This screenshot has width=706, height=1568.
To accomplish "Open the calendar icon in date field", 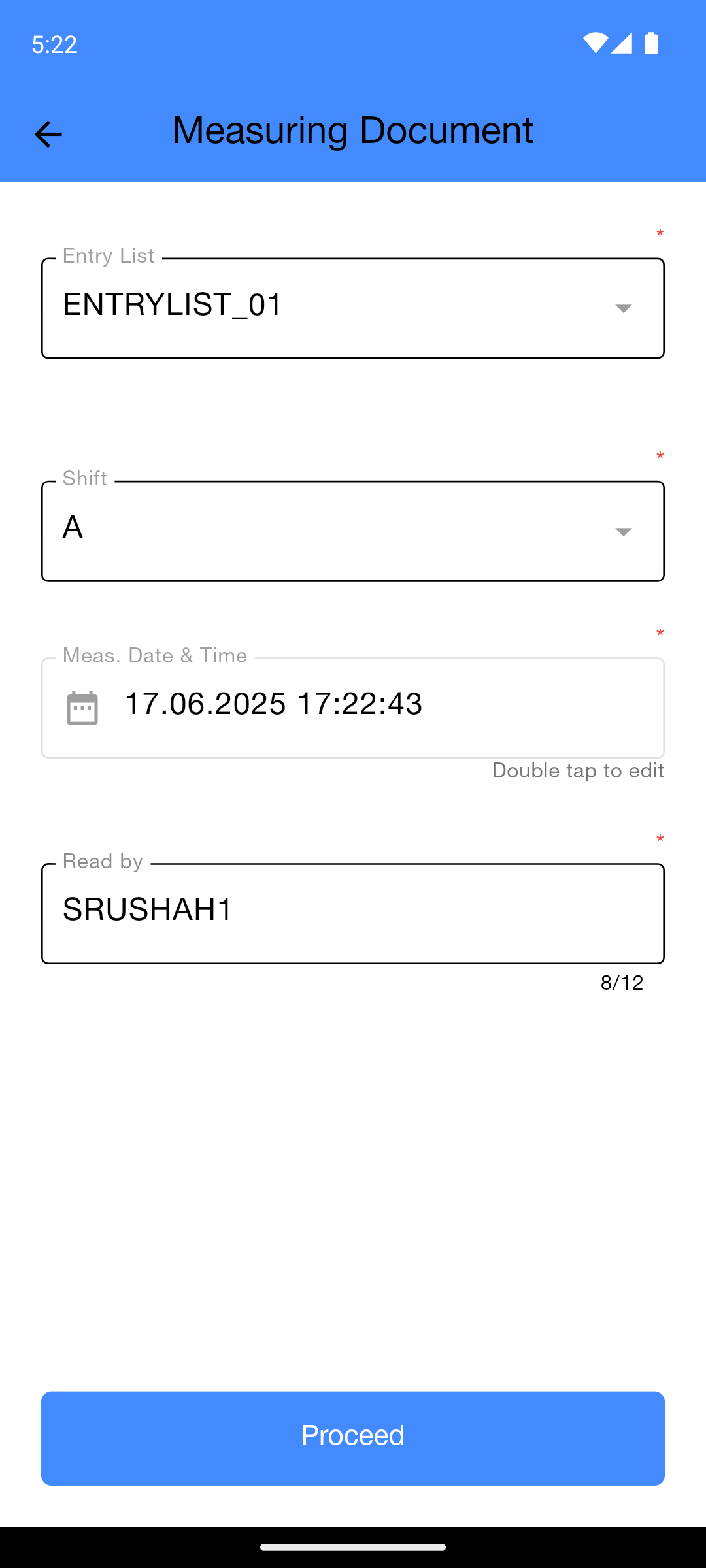I will tap(82, 708).
